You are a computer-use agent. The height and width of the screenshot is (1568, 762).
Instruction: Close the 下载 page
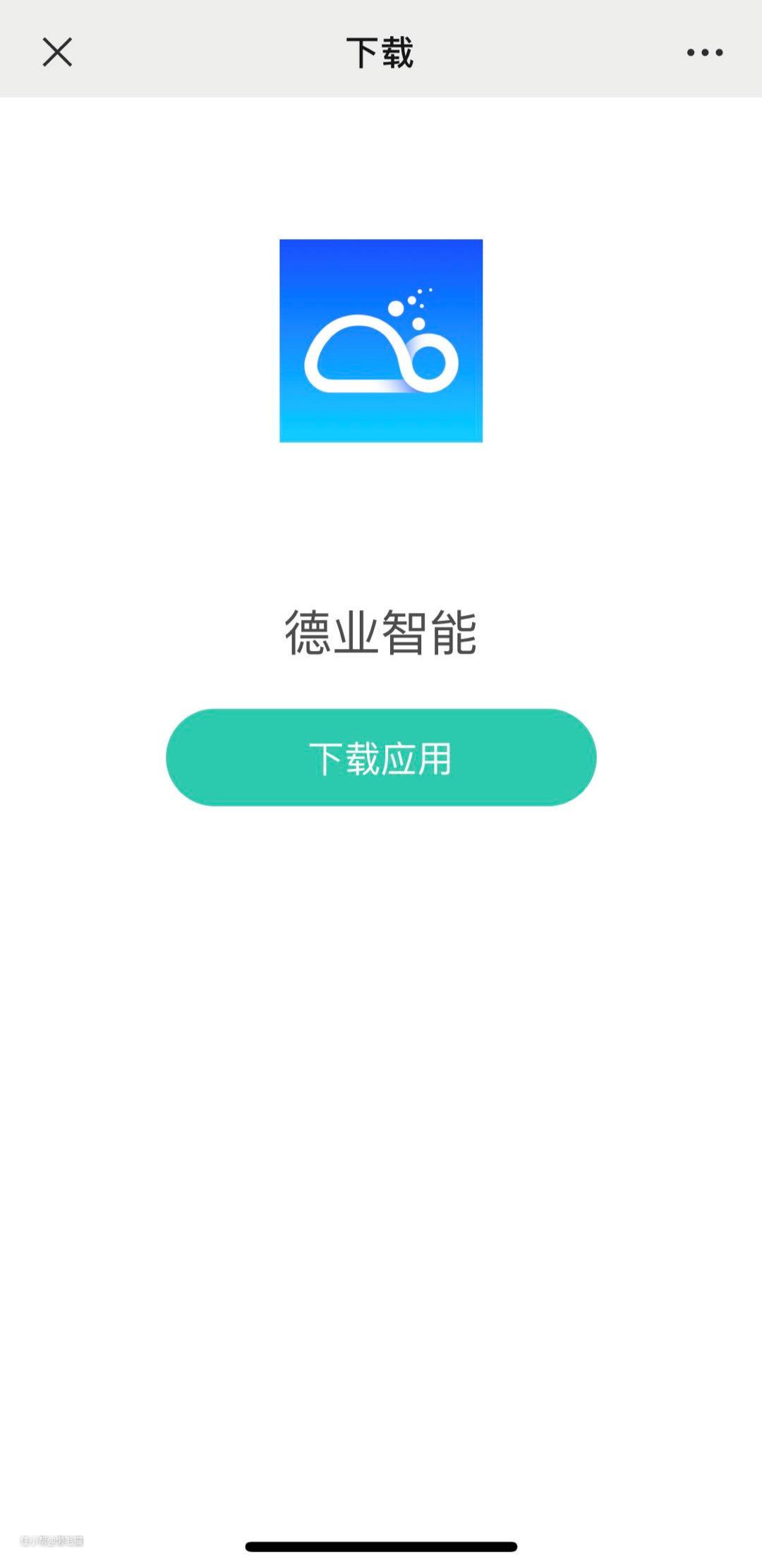57,52
